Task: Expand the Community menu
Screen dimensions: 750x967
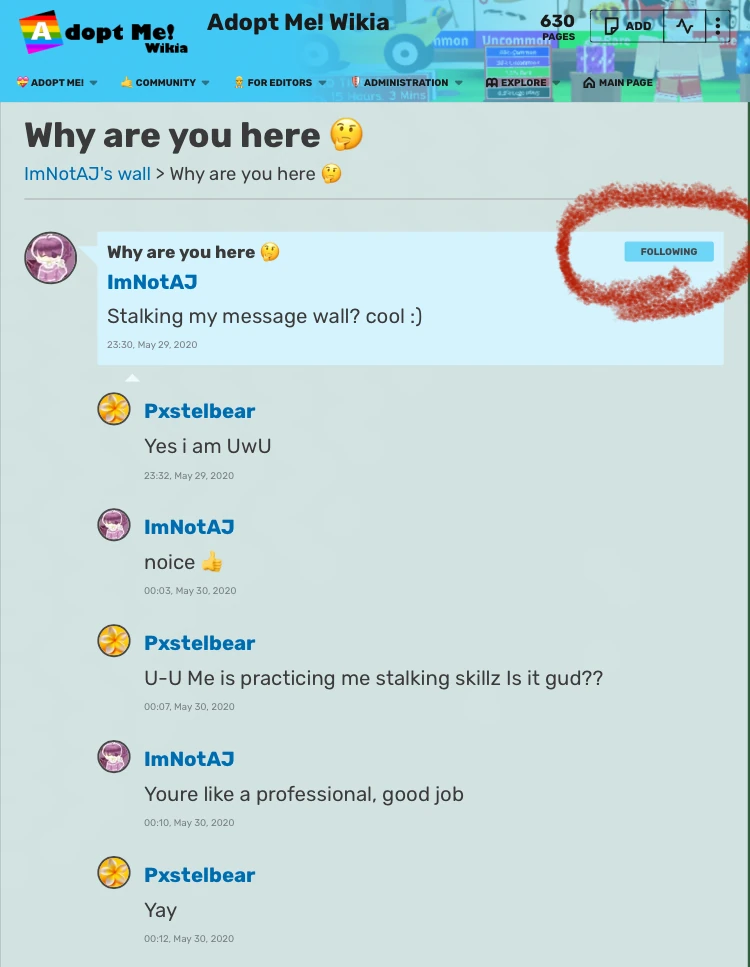Action: [165, 83]
